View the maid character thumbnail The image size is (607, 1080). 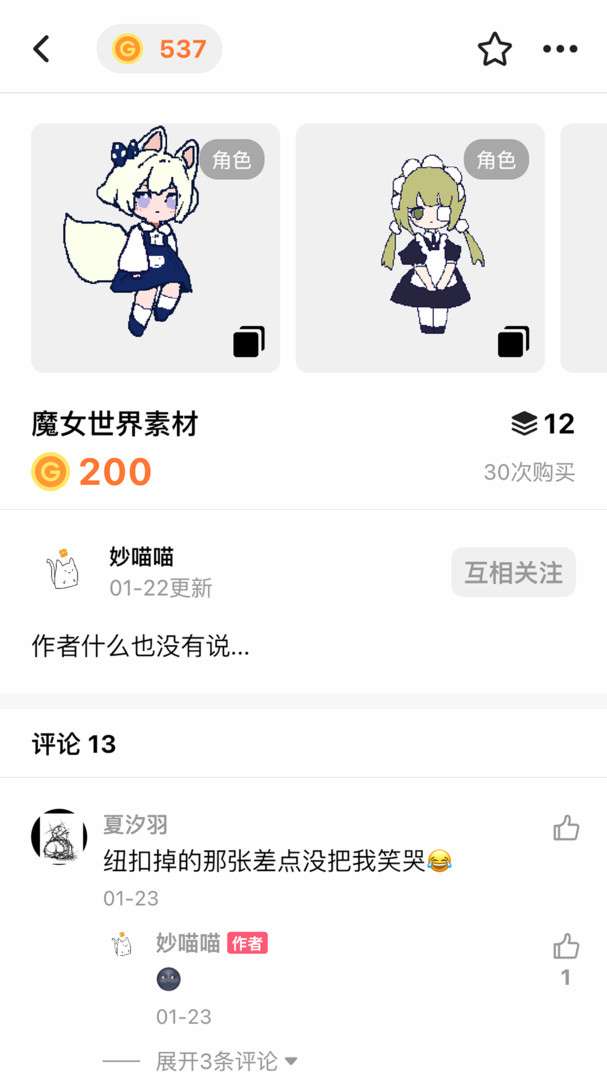pos(420,248)
